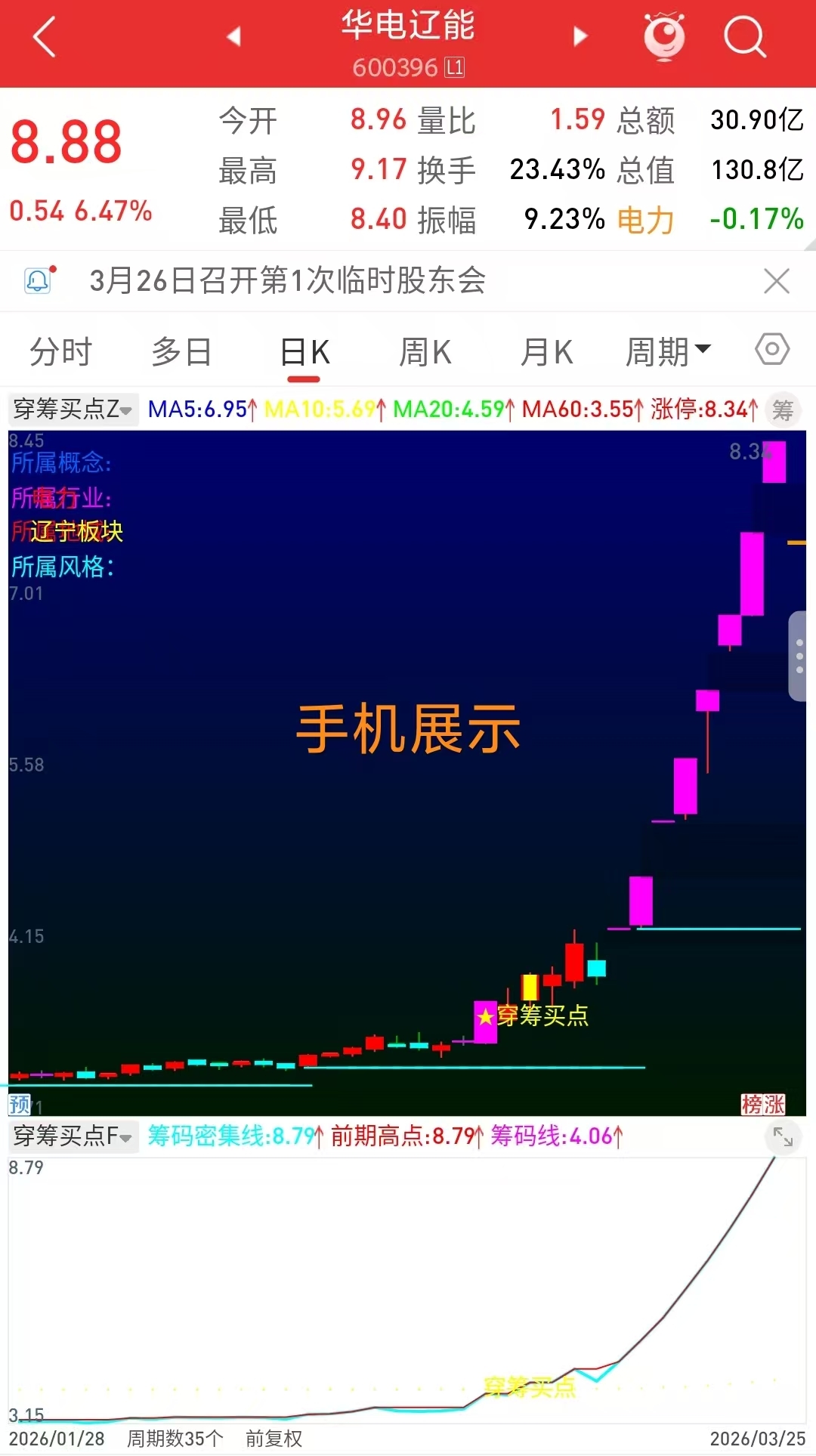
Task: Change the 穿筹买点F sub indicator
Action: coord(73,1136)
